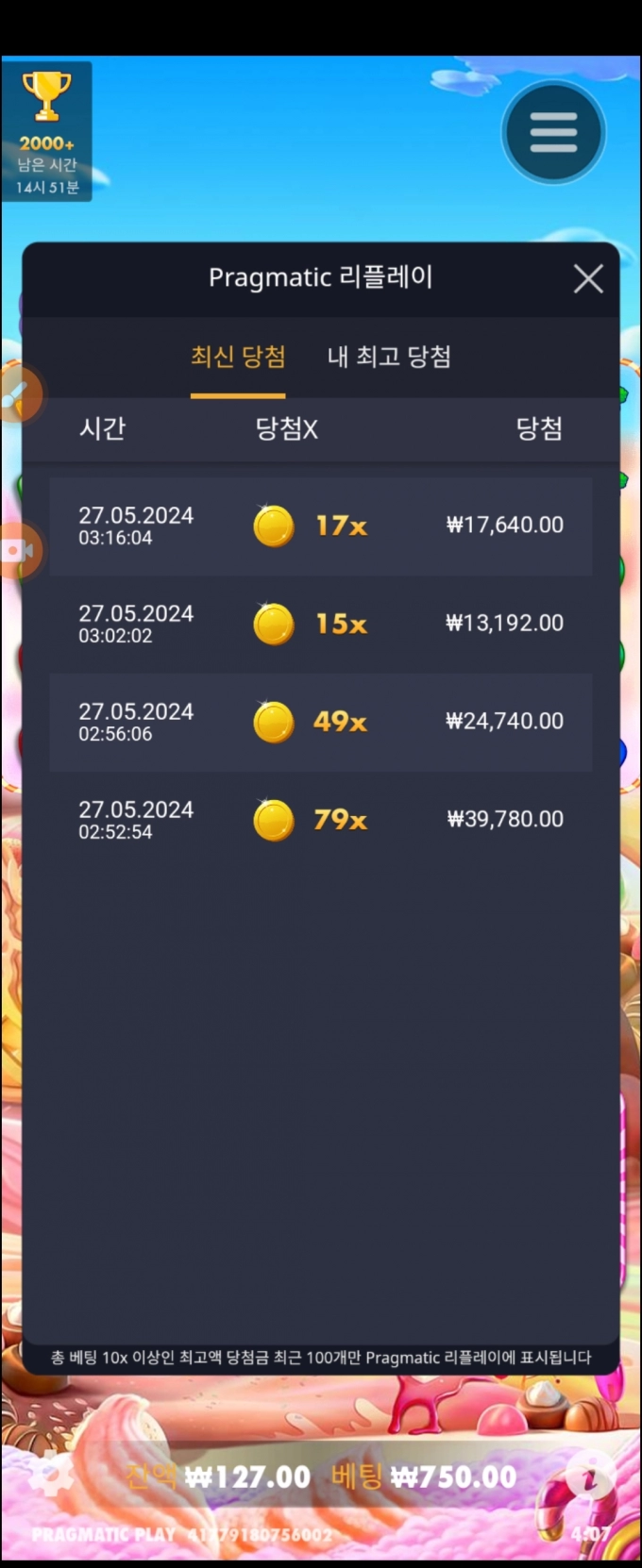The image size is (642, 1568).
Task: Play the 17x replay from 03:16:04
Action: click(x=321, y=525)
